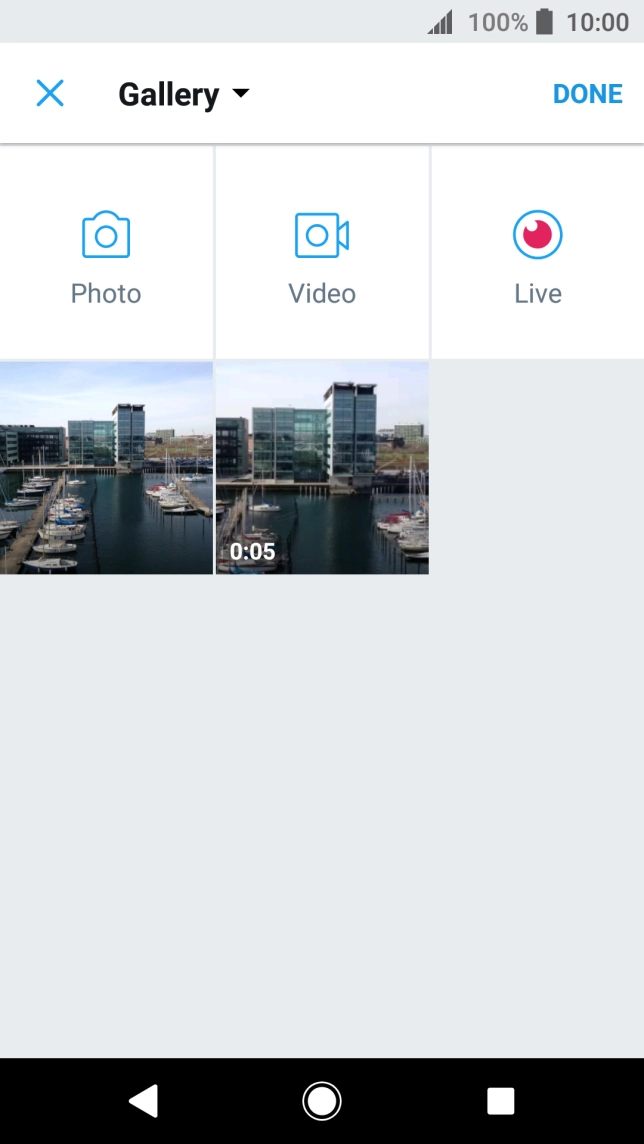Open the Photo camera option
This screenshot has height=1144, width=644.
click(x=106, y=254)
